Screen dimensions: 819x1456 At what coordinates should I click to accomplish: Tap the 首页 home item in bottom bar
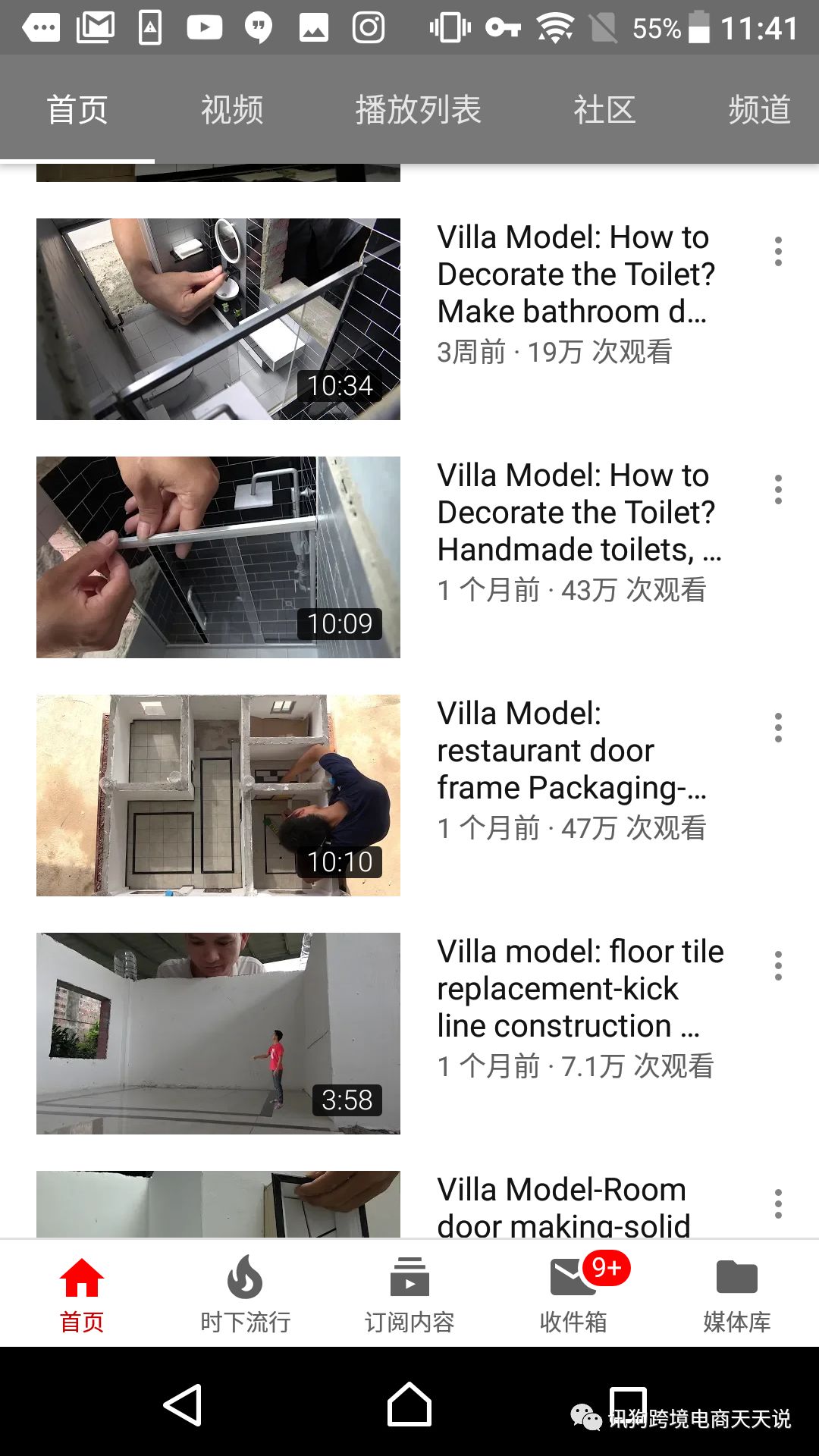pos(82,1294)
